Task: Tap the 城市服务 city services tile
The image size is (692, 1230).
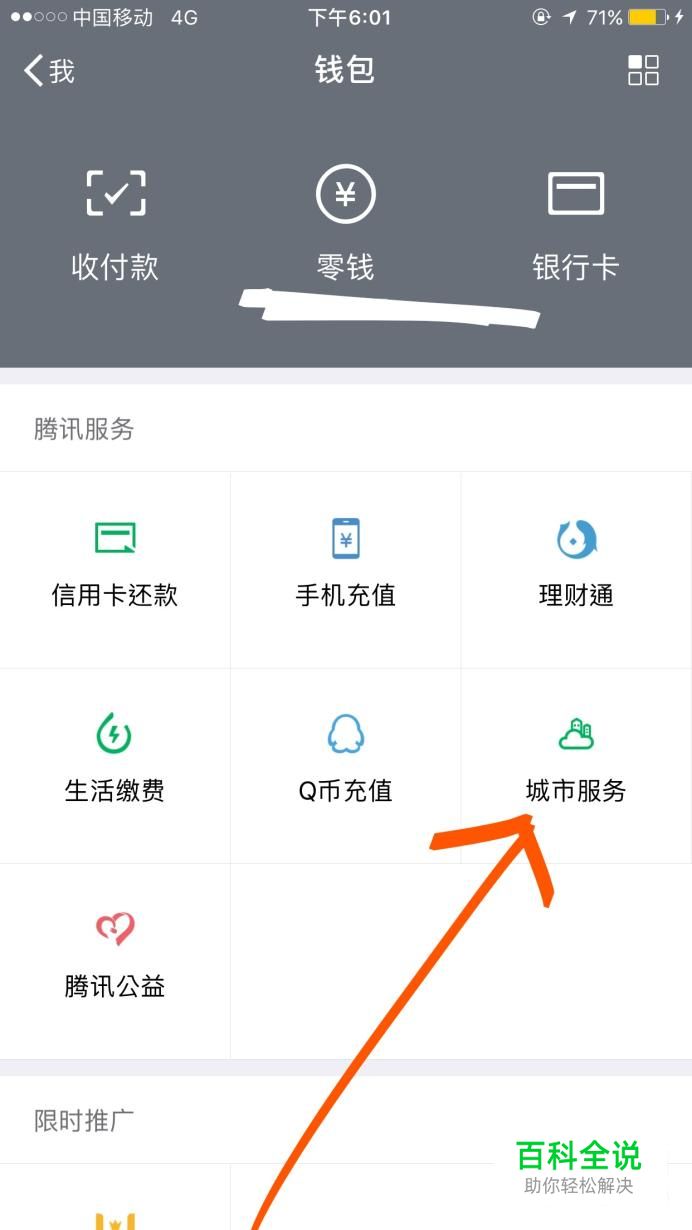Action: tap(576, 766)
